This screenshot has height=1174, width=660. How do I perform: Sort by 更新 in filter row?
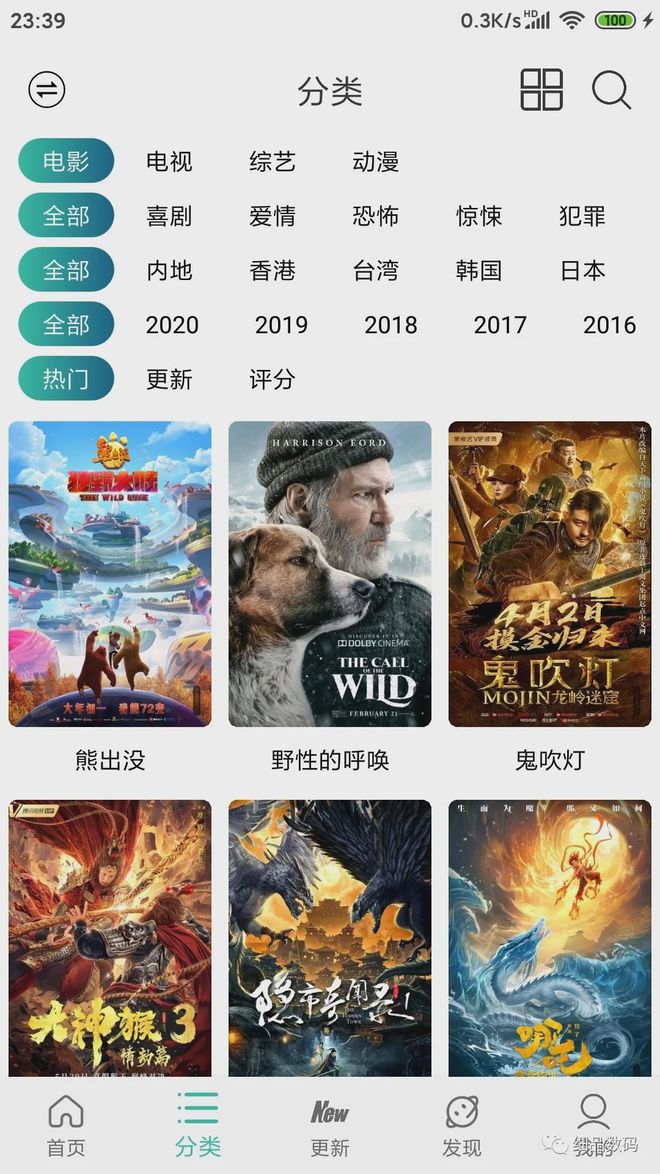[169, 379]
